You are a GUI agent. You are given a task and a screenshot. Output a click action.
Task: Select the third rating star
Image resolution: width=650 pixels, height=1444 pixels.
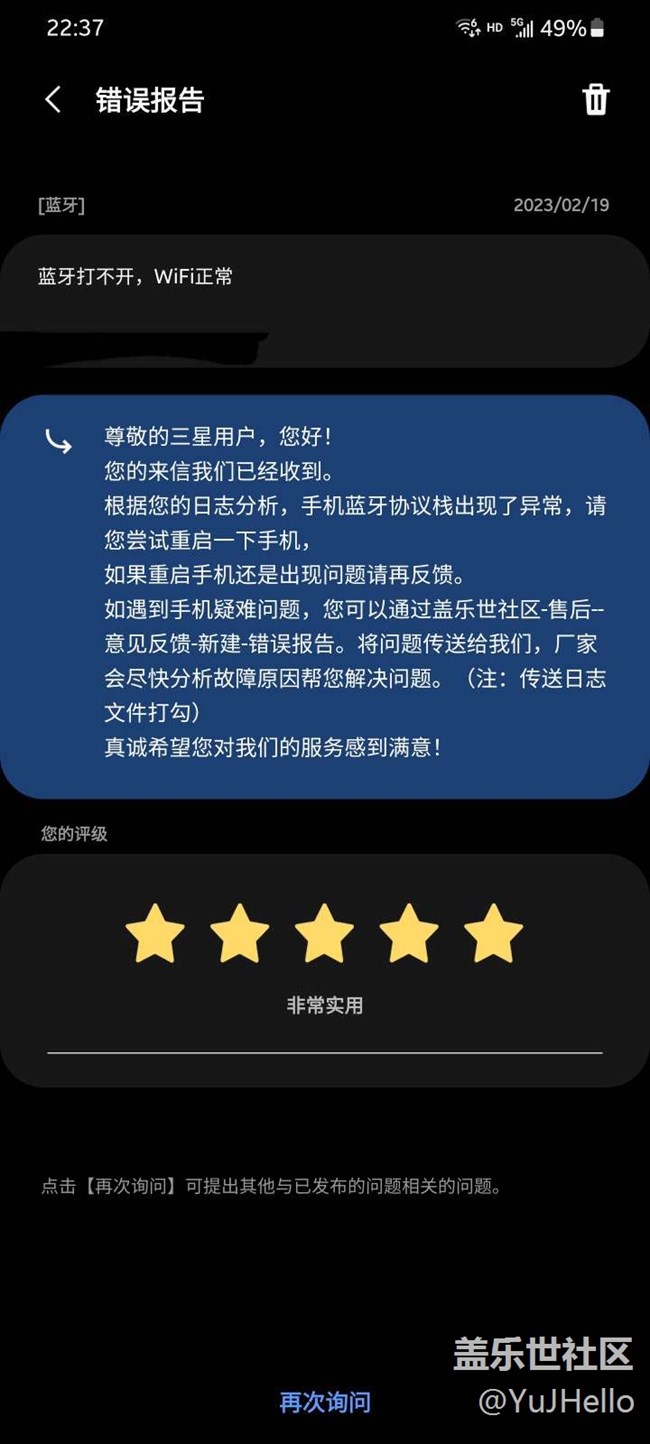(324, 934)
